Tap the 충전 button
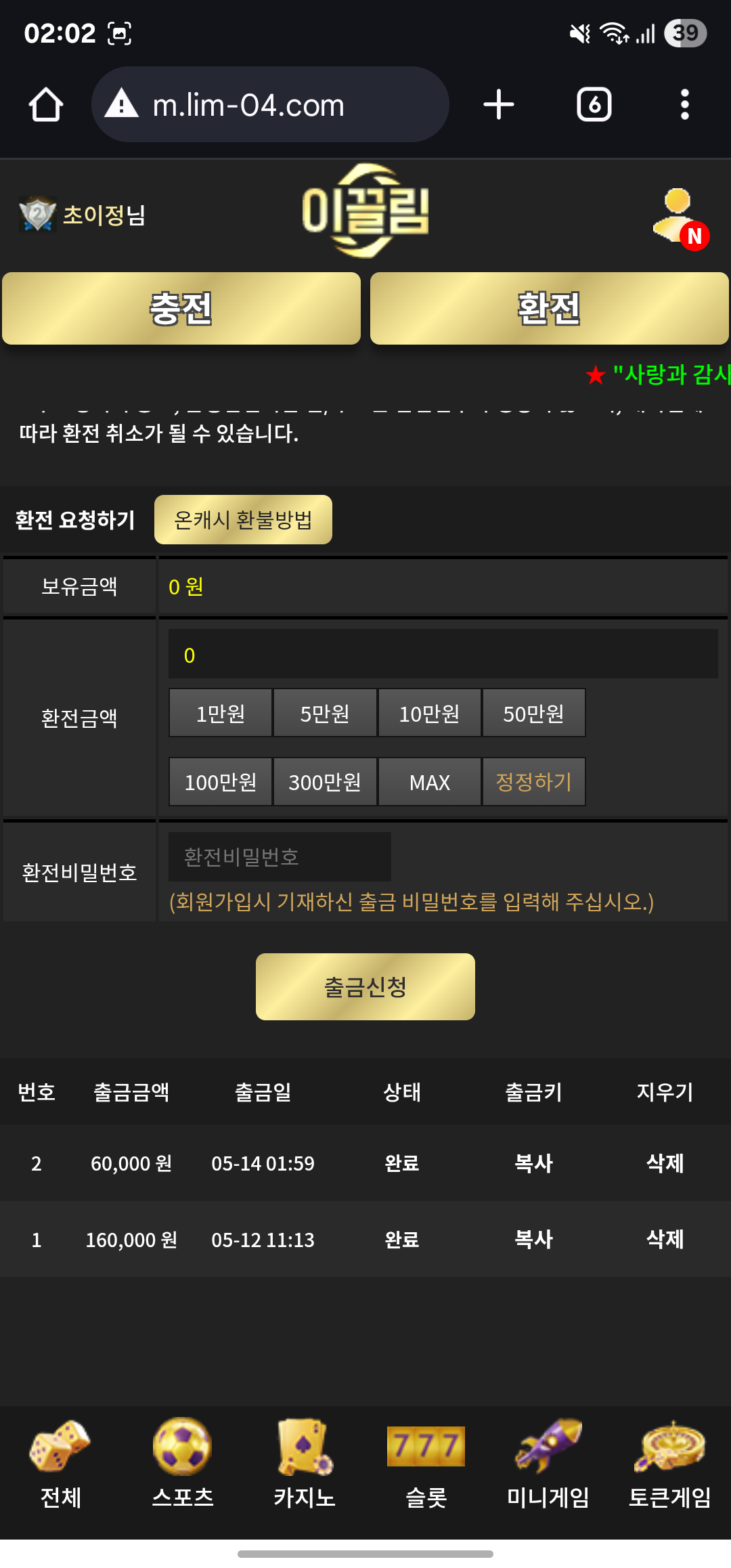The width and height of the screenshot is (731, 1568). point(181,309)
